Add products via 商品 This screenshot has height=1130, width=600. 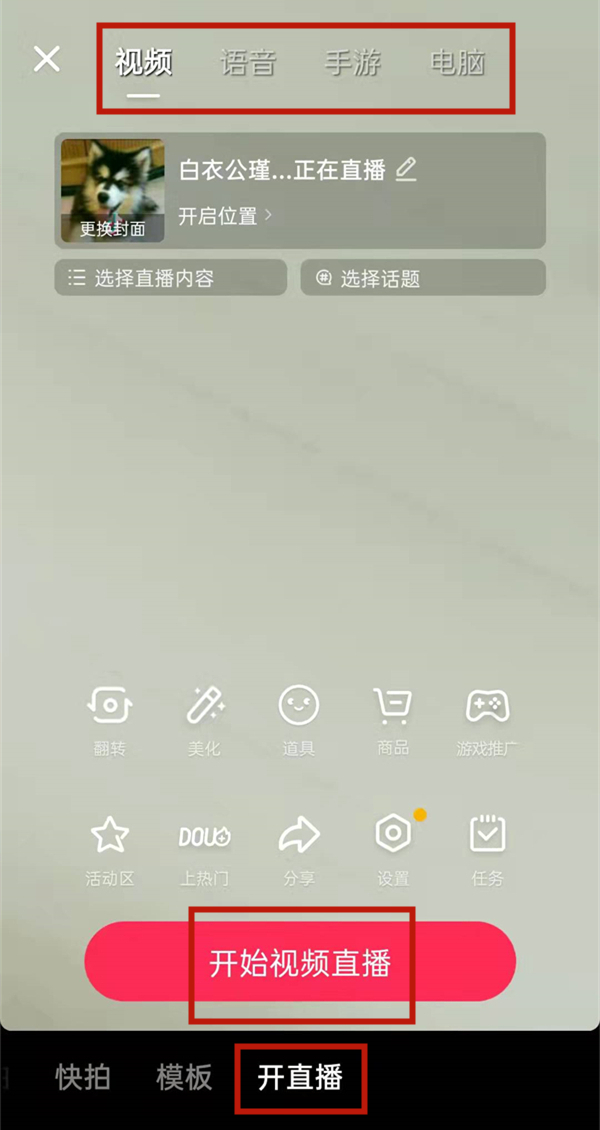[x=393, y=717]
